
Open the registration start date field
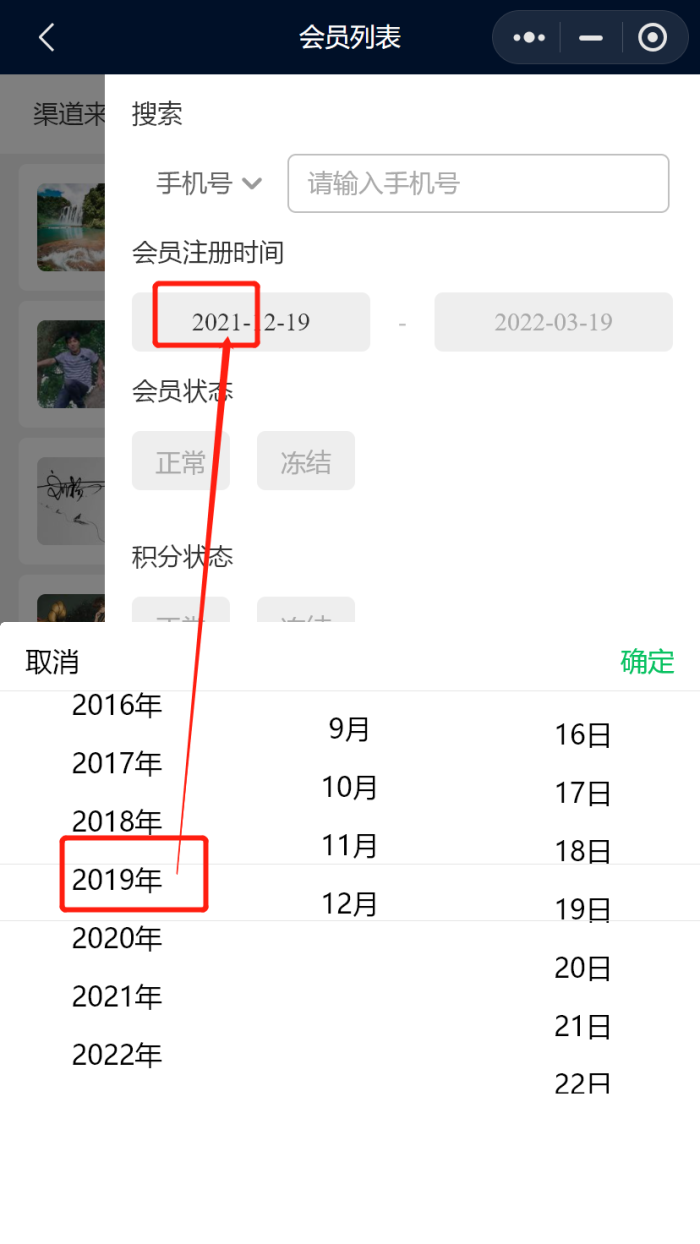[x=251, y=322]
